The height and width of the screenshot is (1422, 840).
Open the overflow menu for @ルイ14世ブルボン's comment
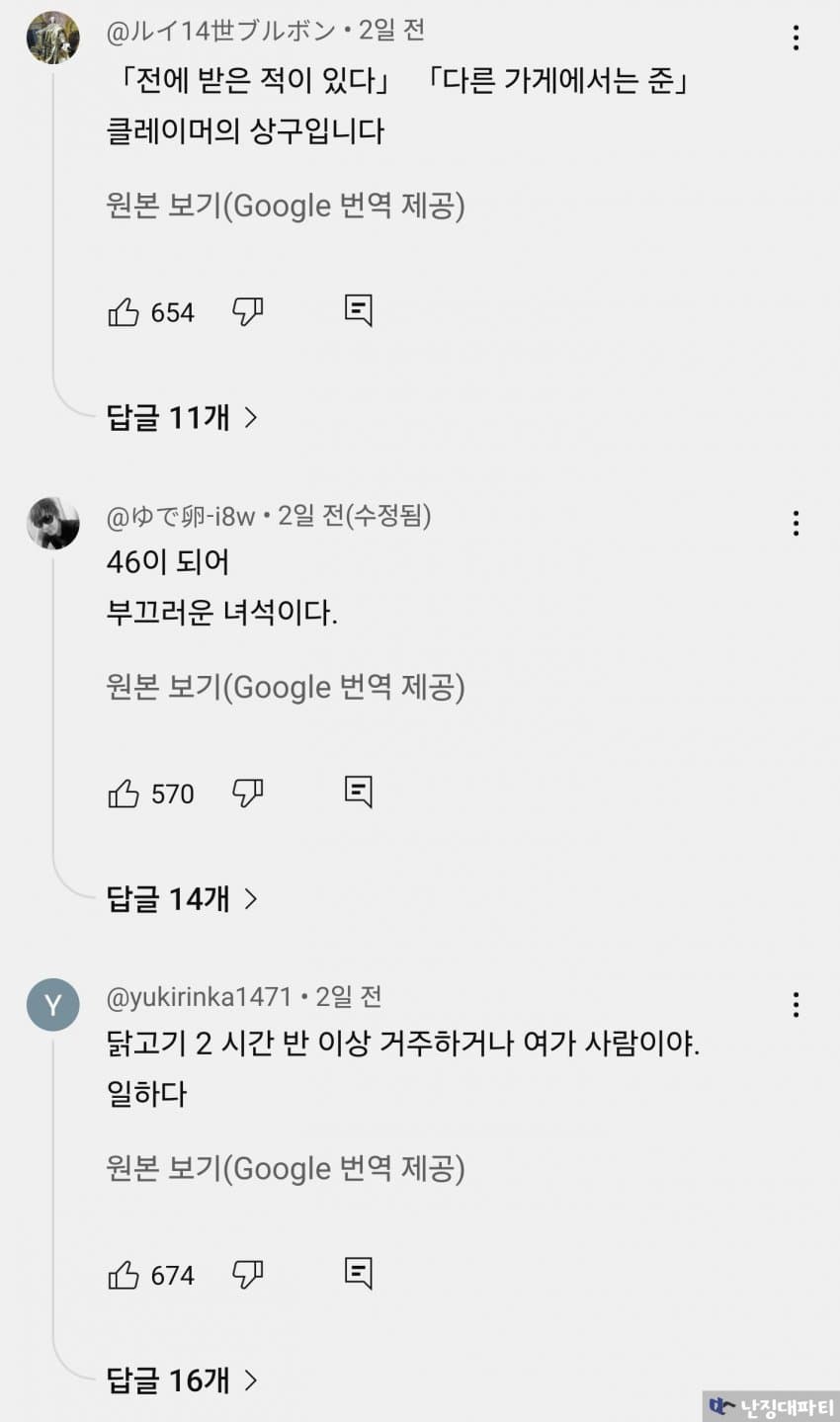796,39
